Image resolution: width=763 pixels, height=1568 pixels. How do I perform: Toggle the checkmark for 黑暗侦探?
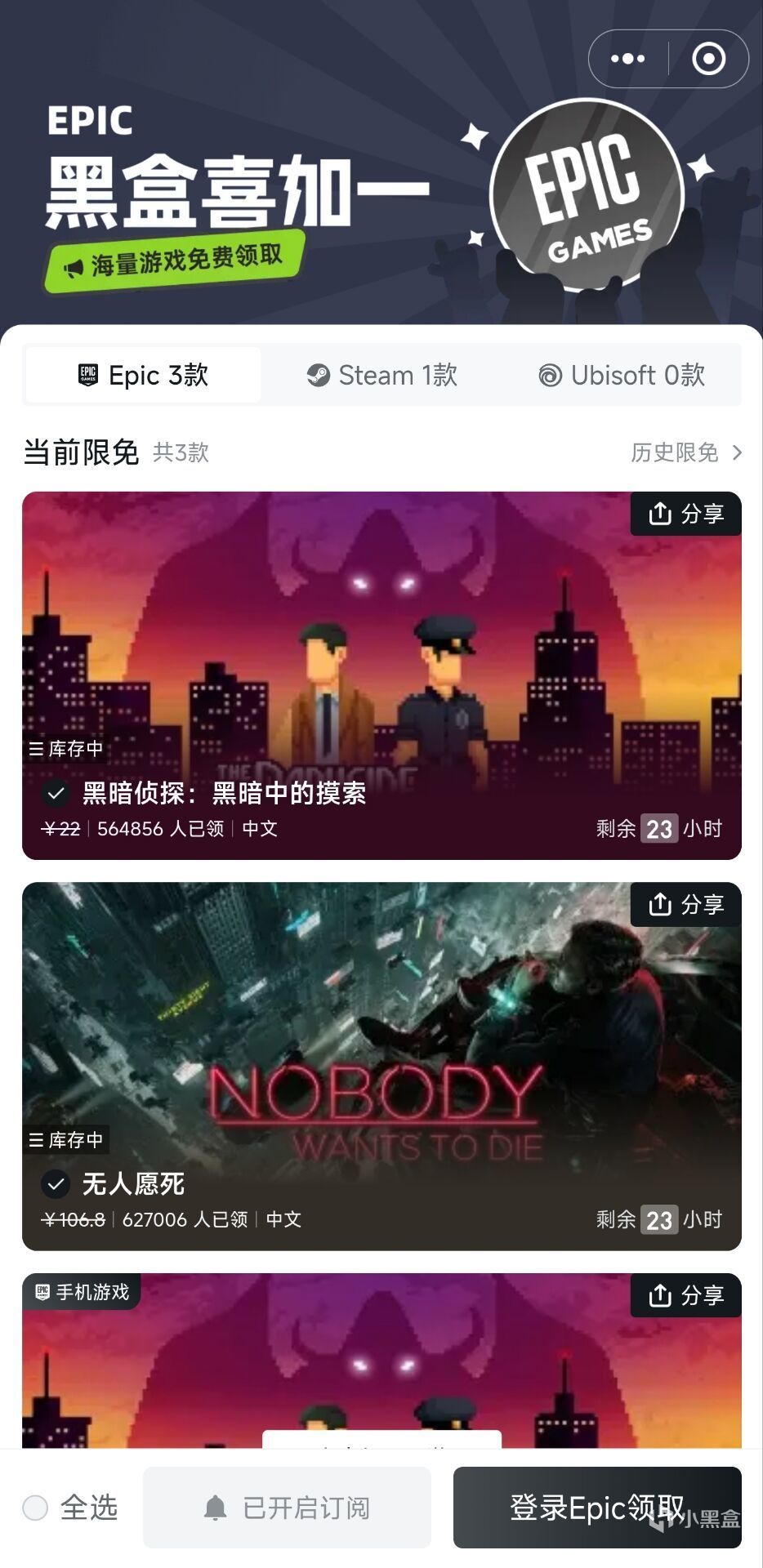click(56, 792)
